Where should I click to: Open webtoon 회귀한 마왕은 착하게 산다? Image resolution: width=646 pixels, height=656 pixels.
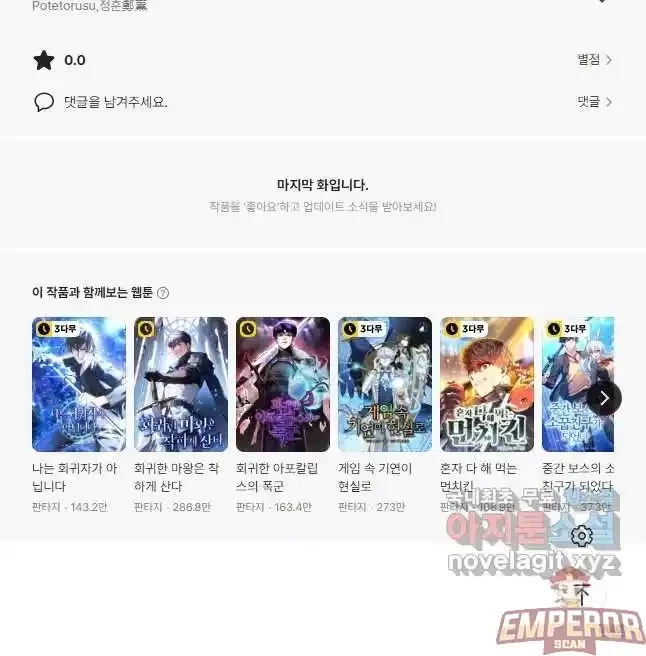click(181, 385)
